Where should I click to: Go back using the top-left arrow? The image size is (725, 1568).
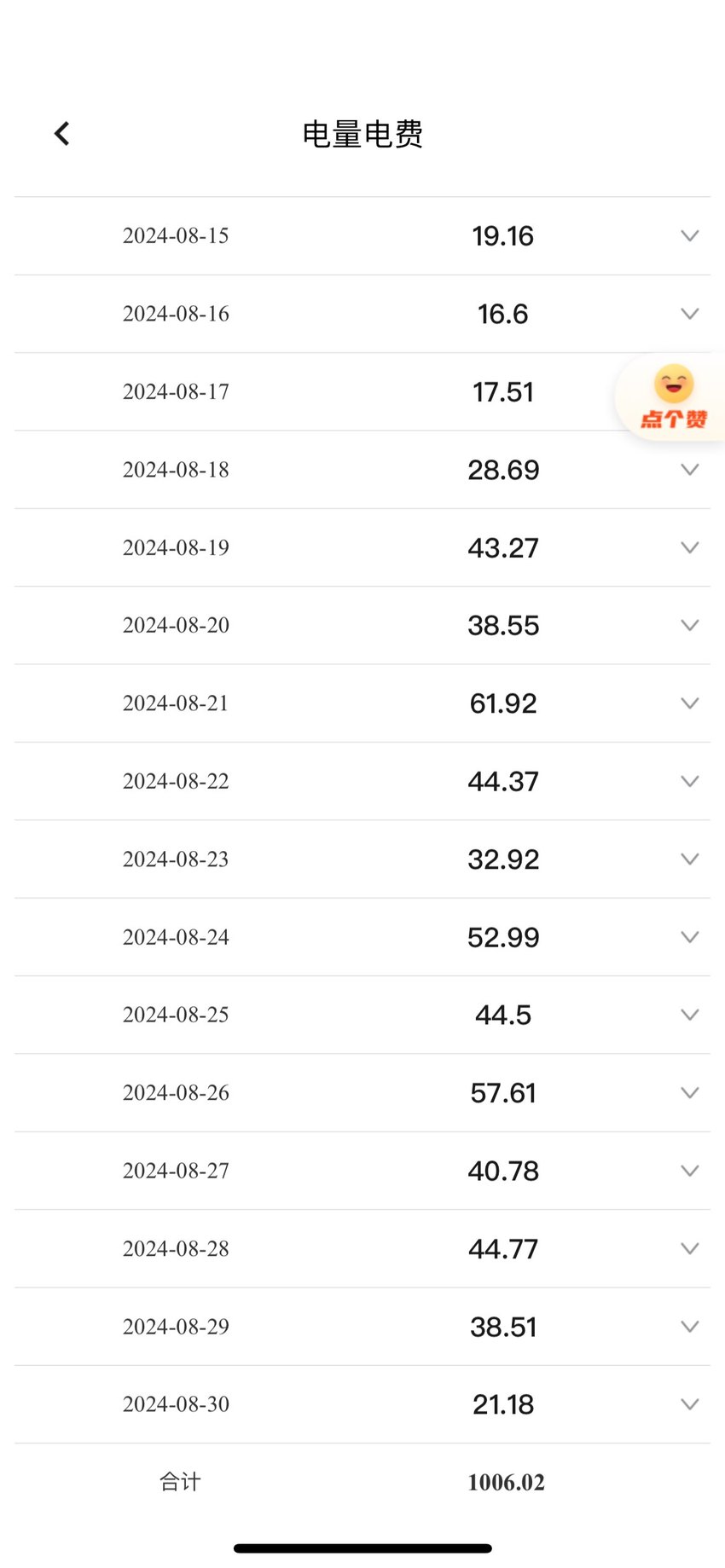(61, 134)
